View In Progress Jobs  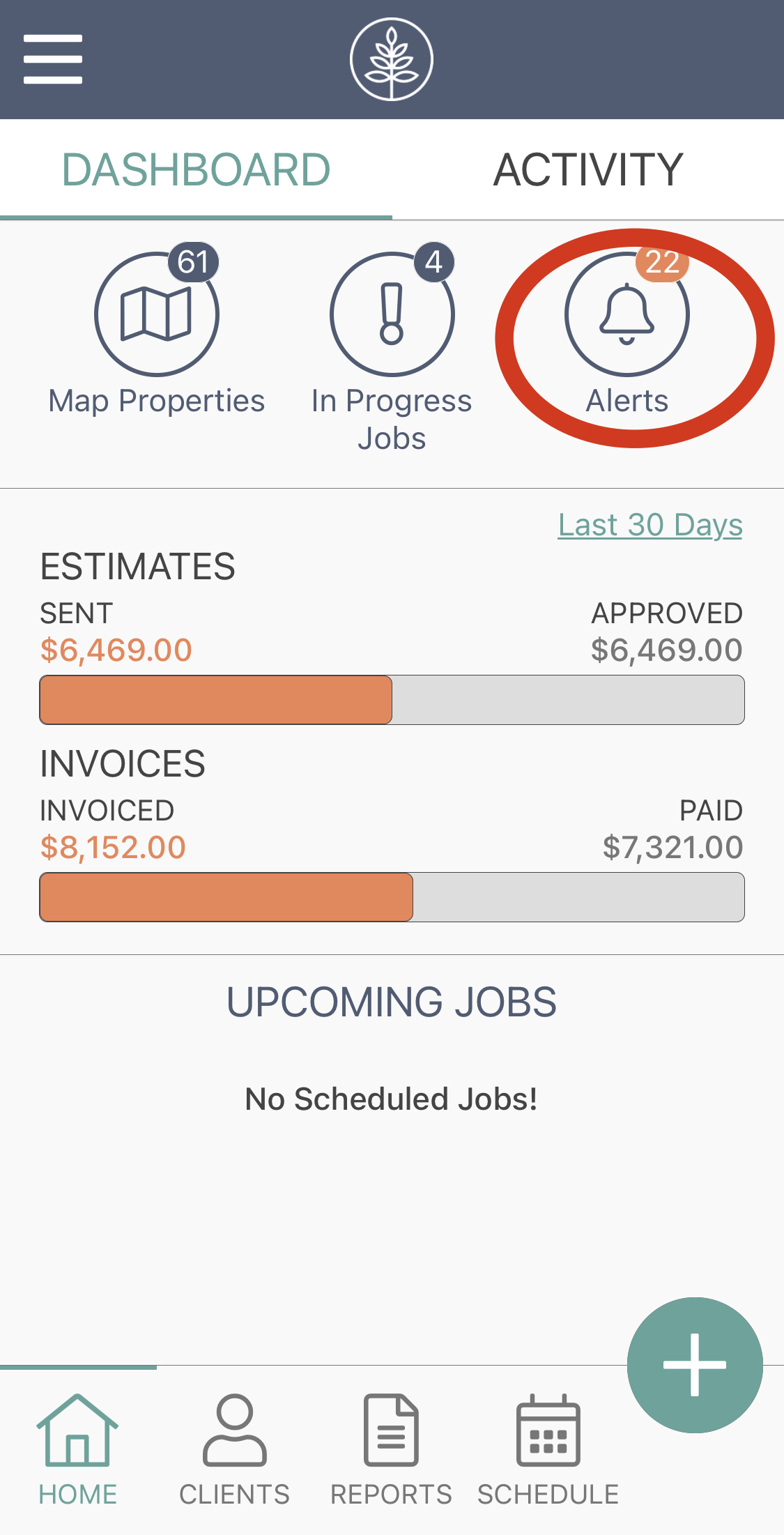[392, 314]
